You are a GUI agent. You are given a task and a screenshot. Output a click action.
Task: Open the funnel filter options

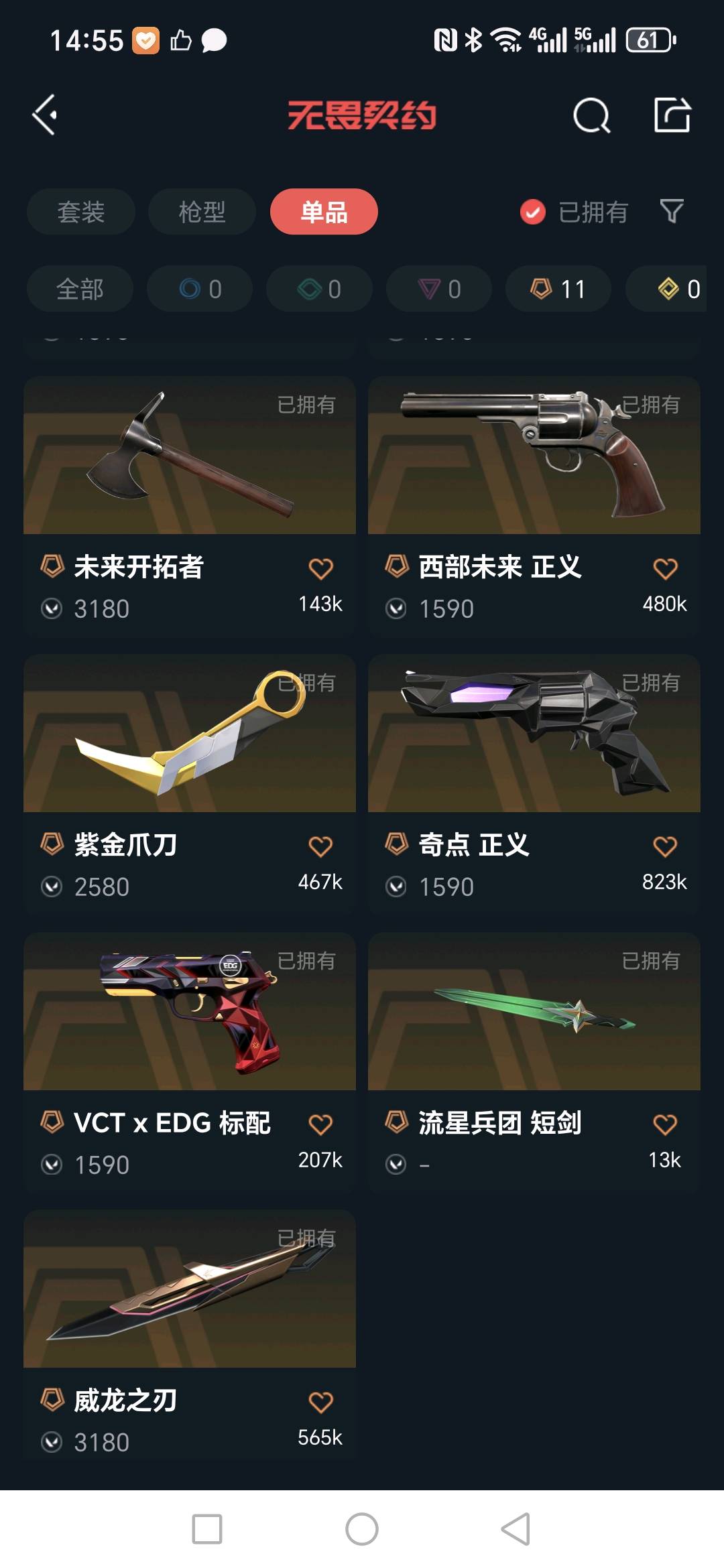(672, 212)
